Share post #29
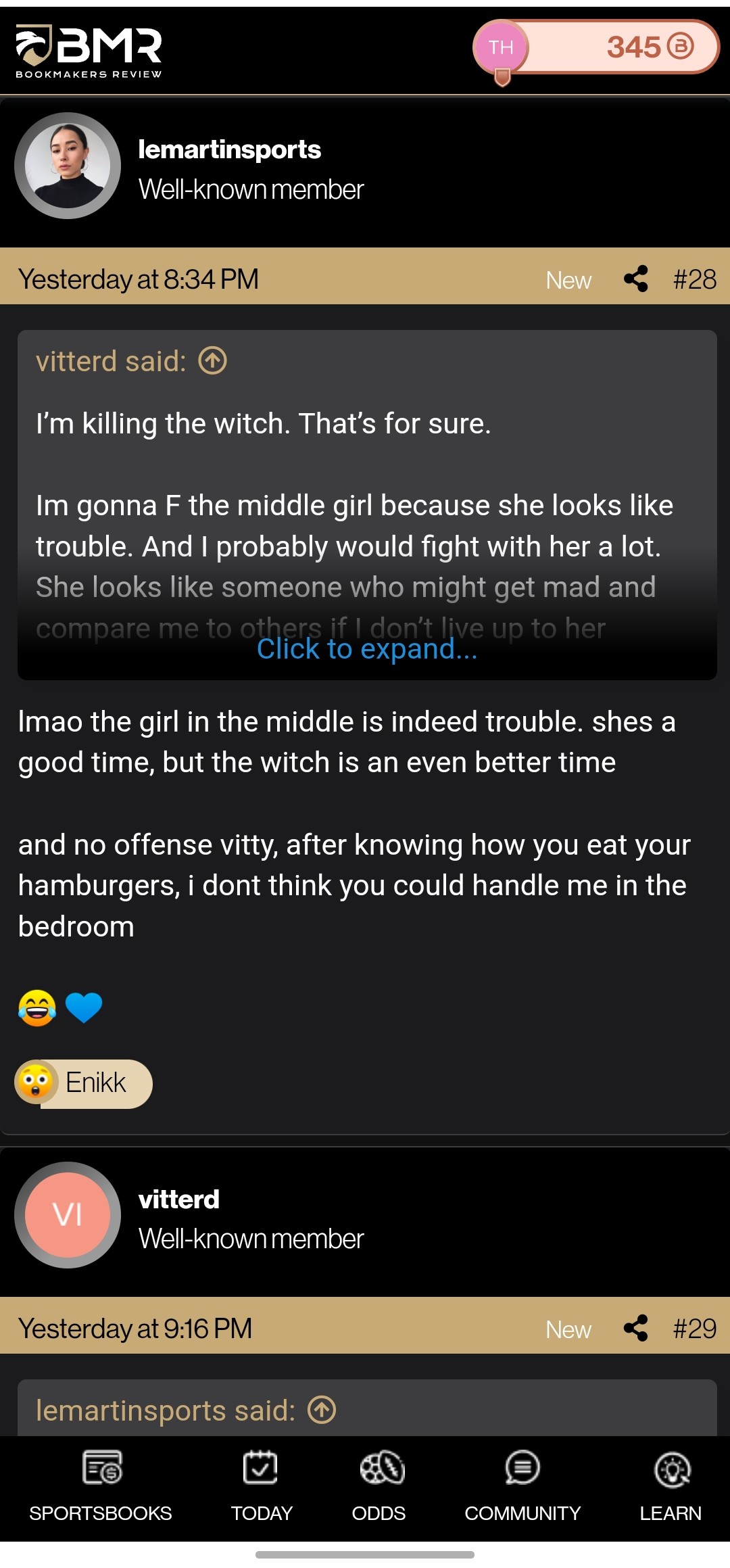The height and width of the screenshot is (1568, 730). 635,1328
